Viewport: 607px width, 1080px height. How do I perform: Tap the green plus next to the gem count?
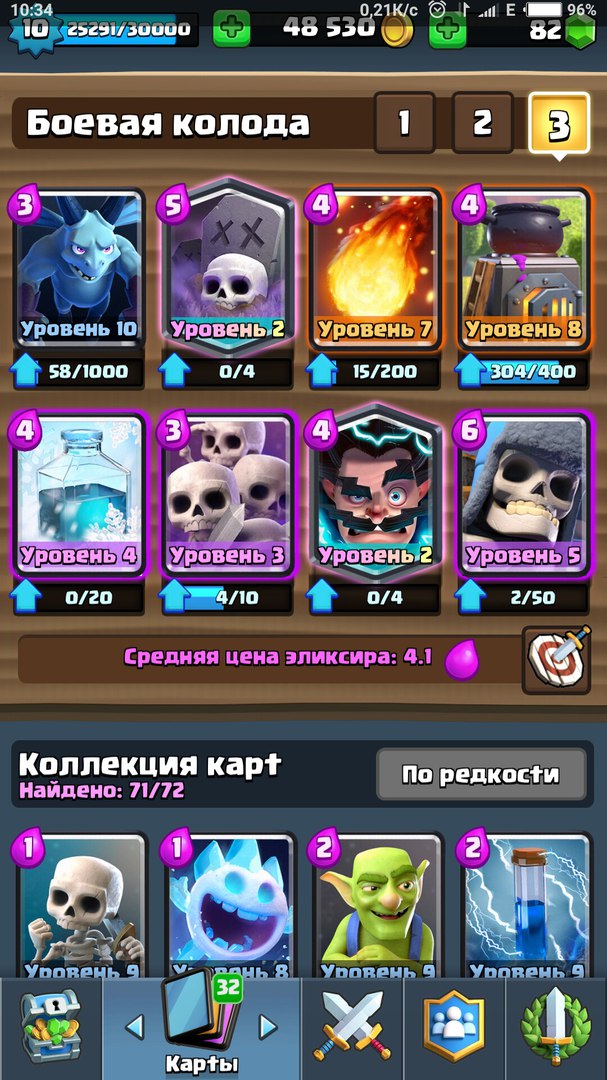(x=448, y=31)
